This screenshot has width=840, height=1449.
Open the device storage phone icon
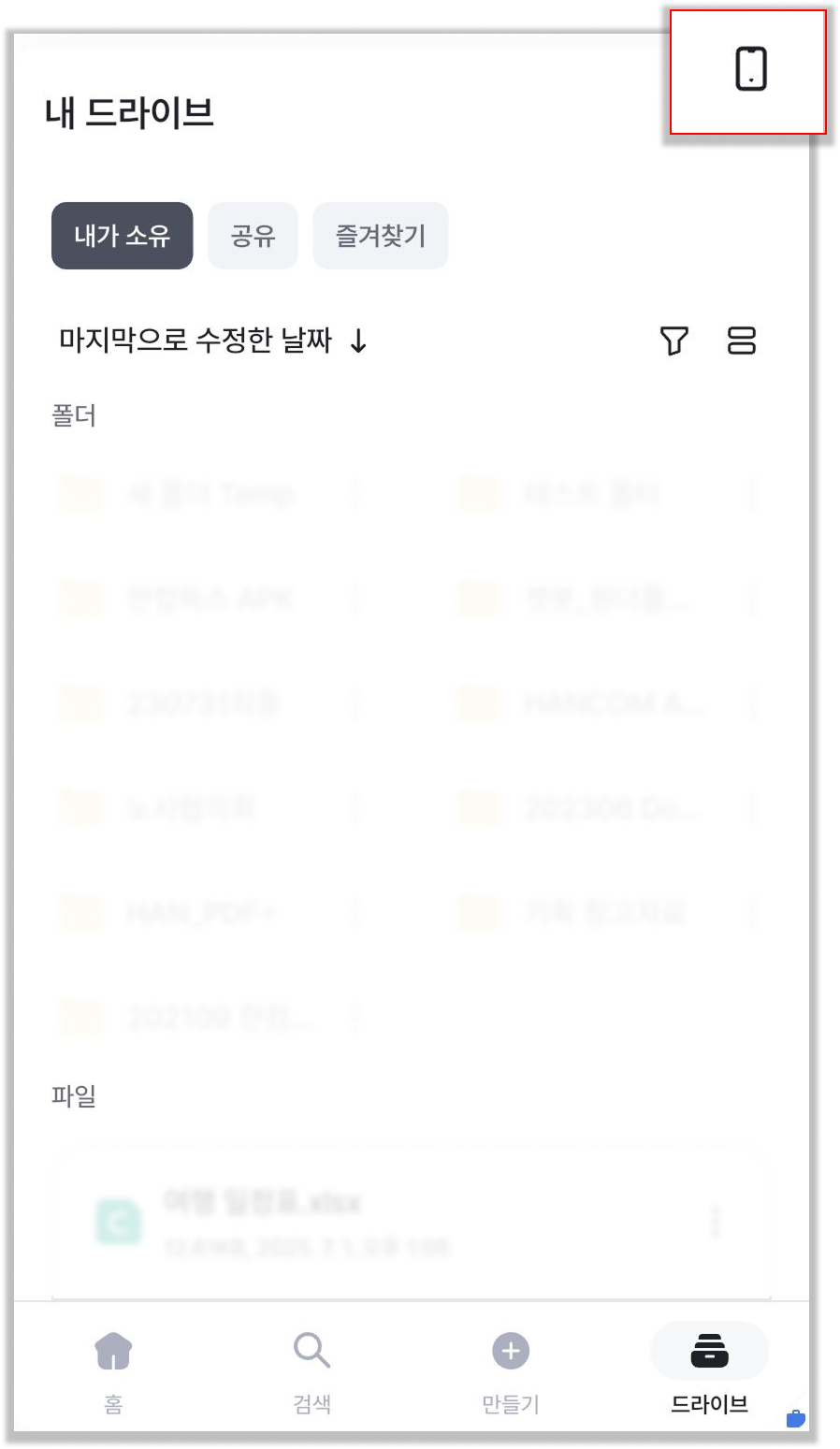point(751,68)
